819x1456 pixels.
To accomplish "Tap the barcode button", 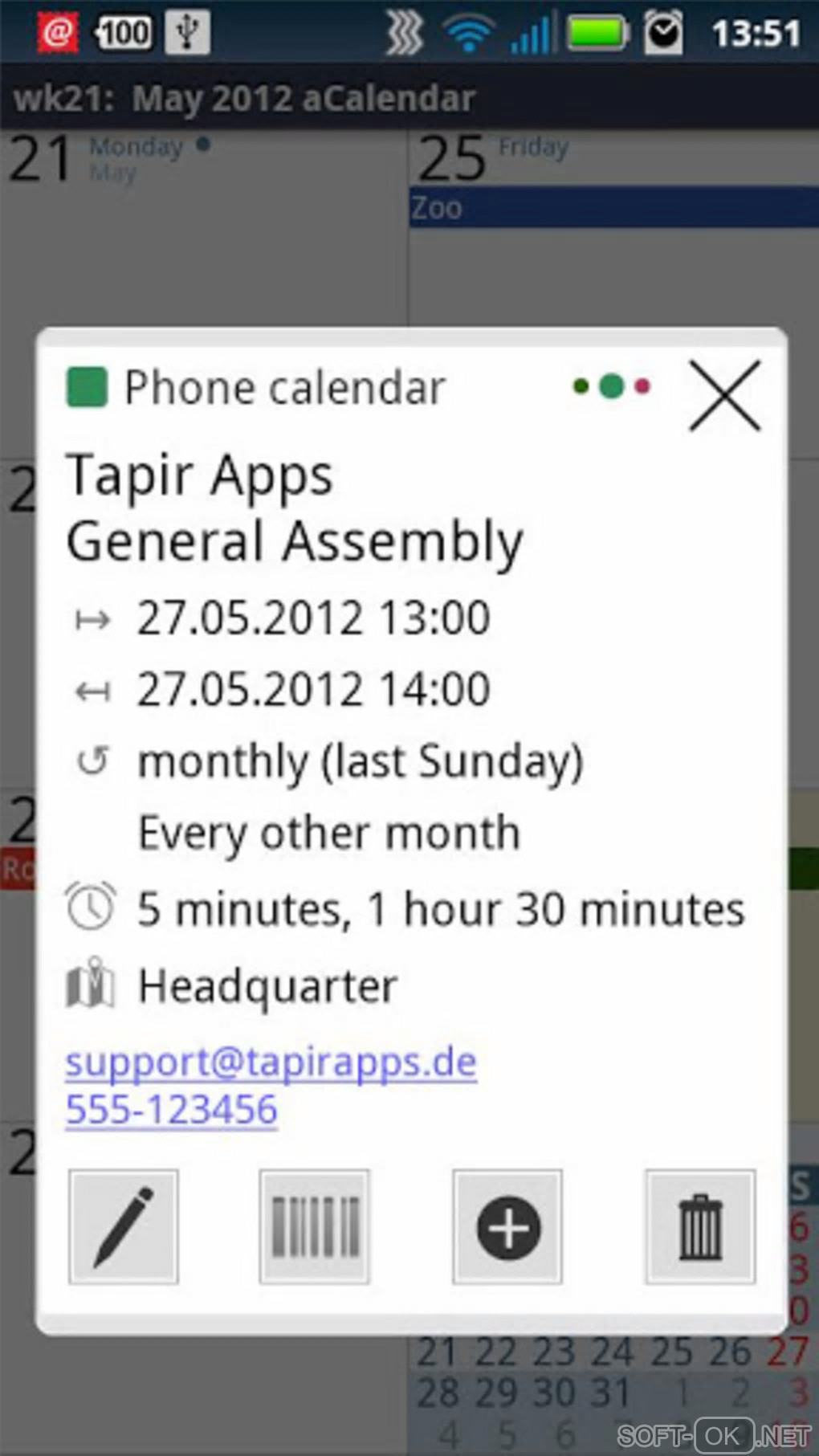I will 315,1226.
